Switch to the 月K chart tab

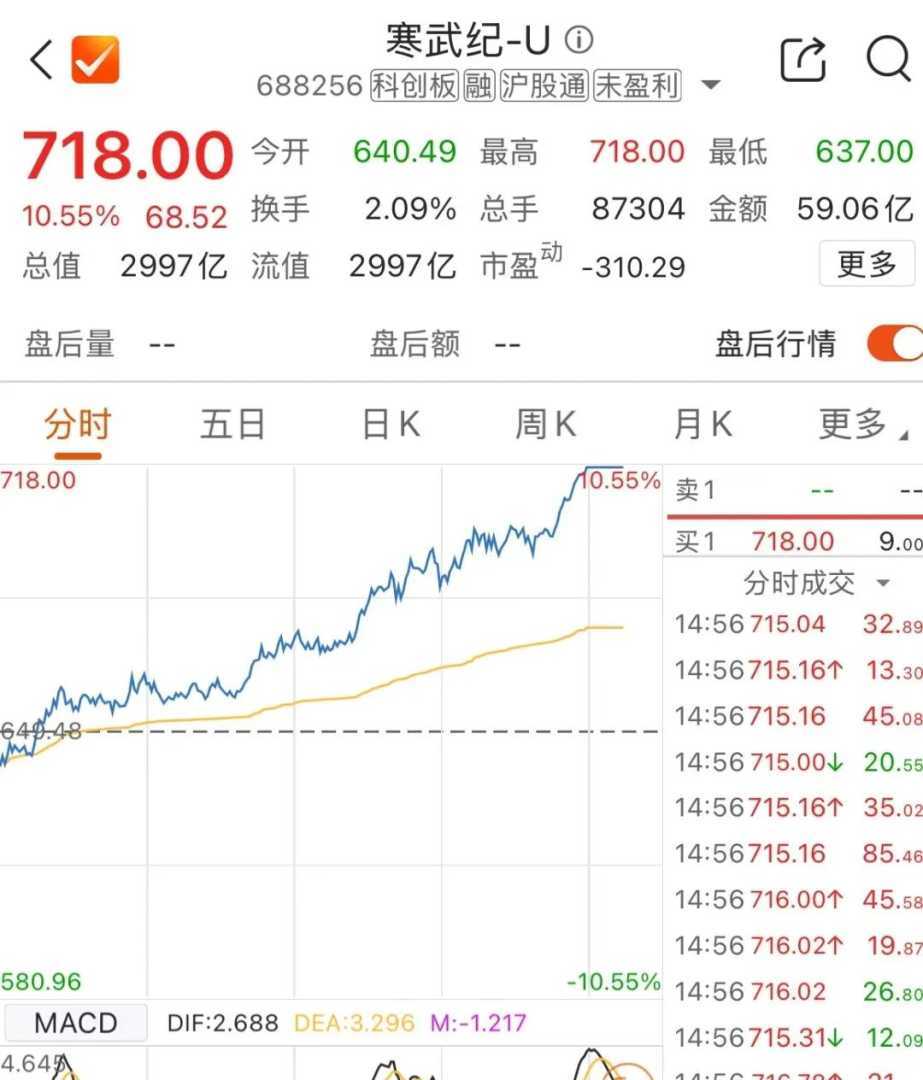(703, 425)
